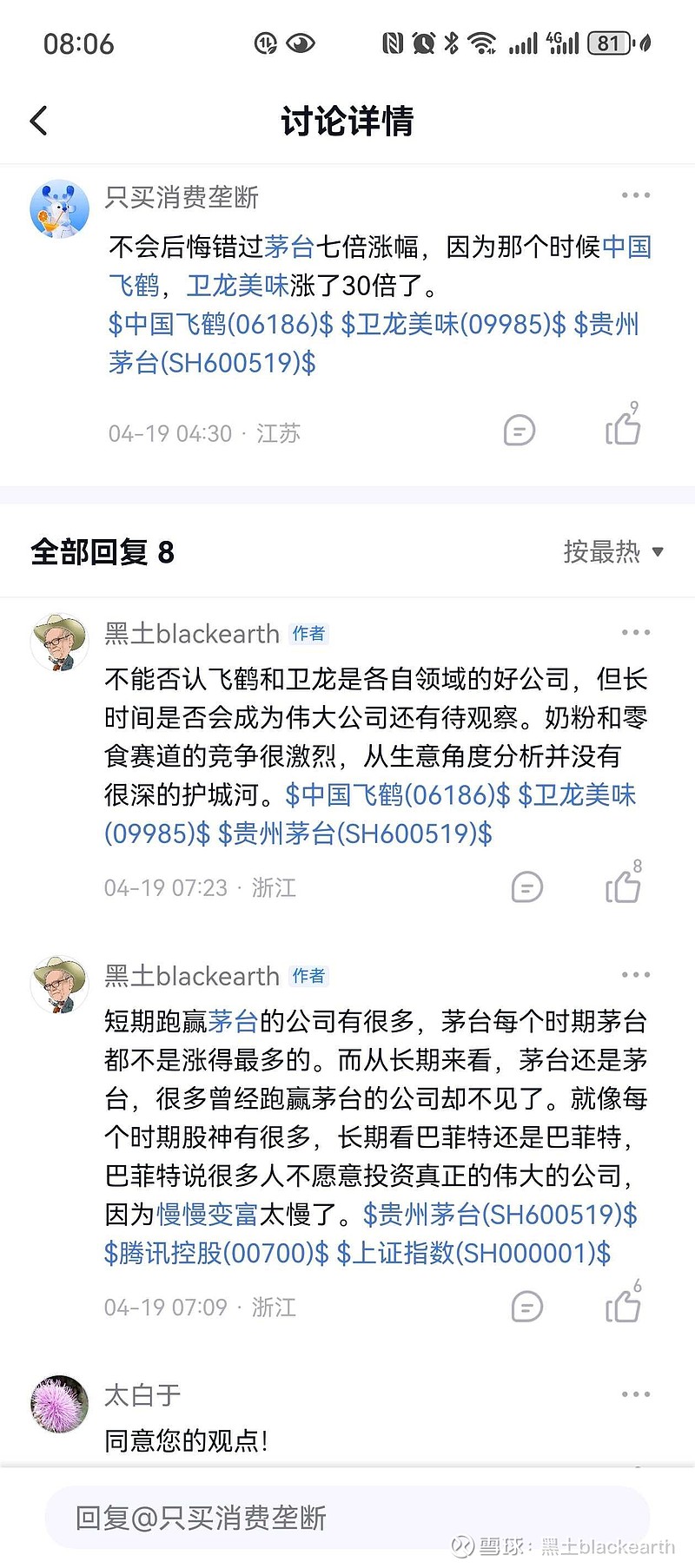This screenshot has height=1568, width=695.
Task: Reply to the 07:23 comment by 黑土blackearth
Action: [526, 886]
